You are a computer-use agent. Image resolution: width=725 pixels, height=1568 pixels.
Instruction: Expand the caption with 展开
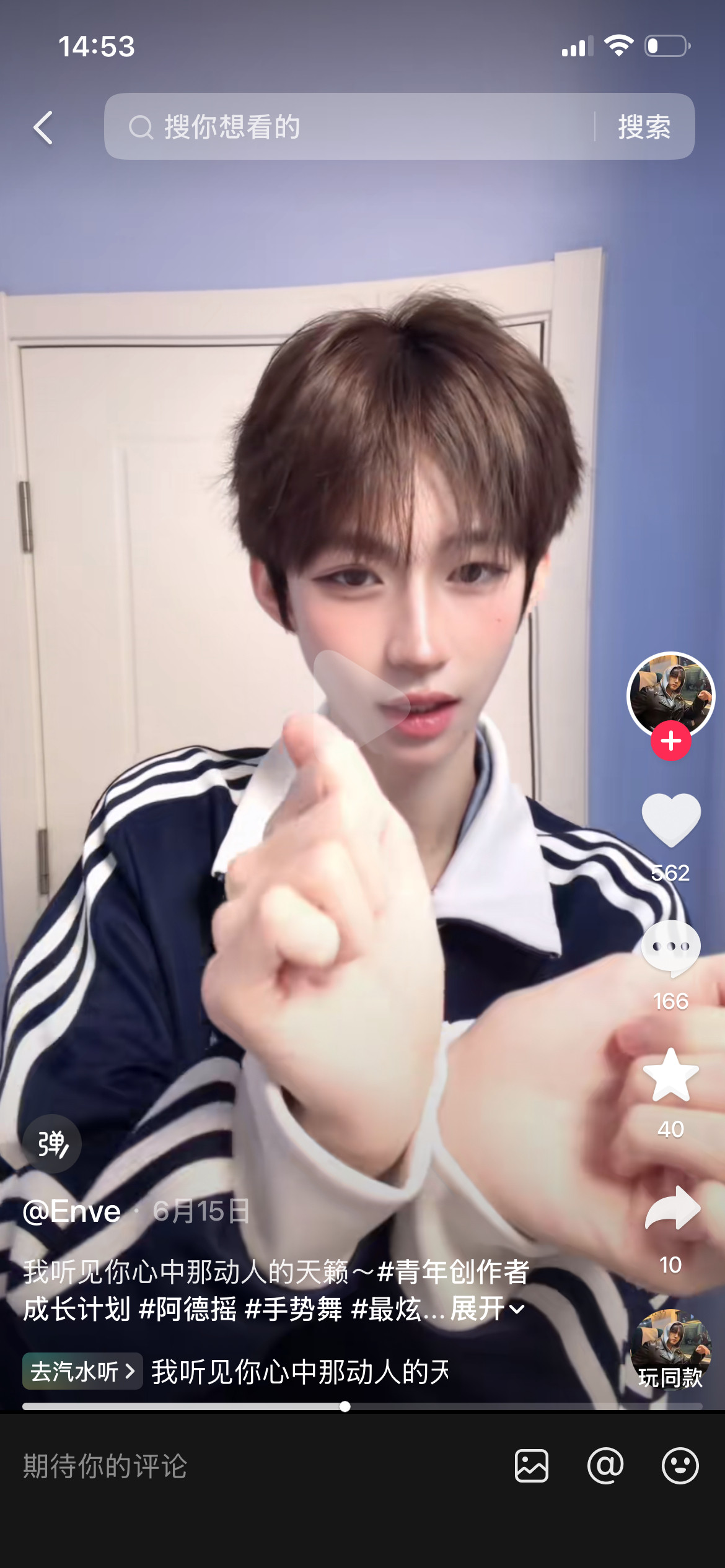[488, 1309]
